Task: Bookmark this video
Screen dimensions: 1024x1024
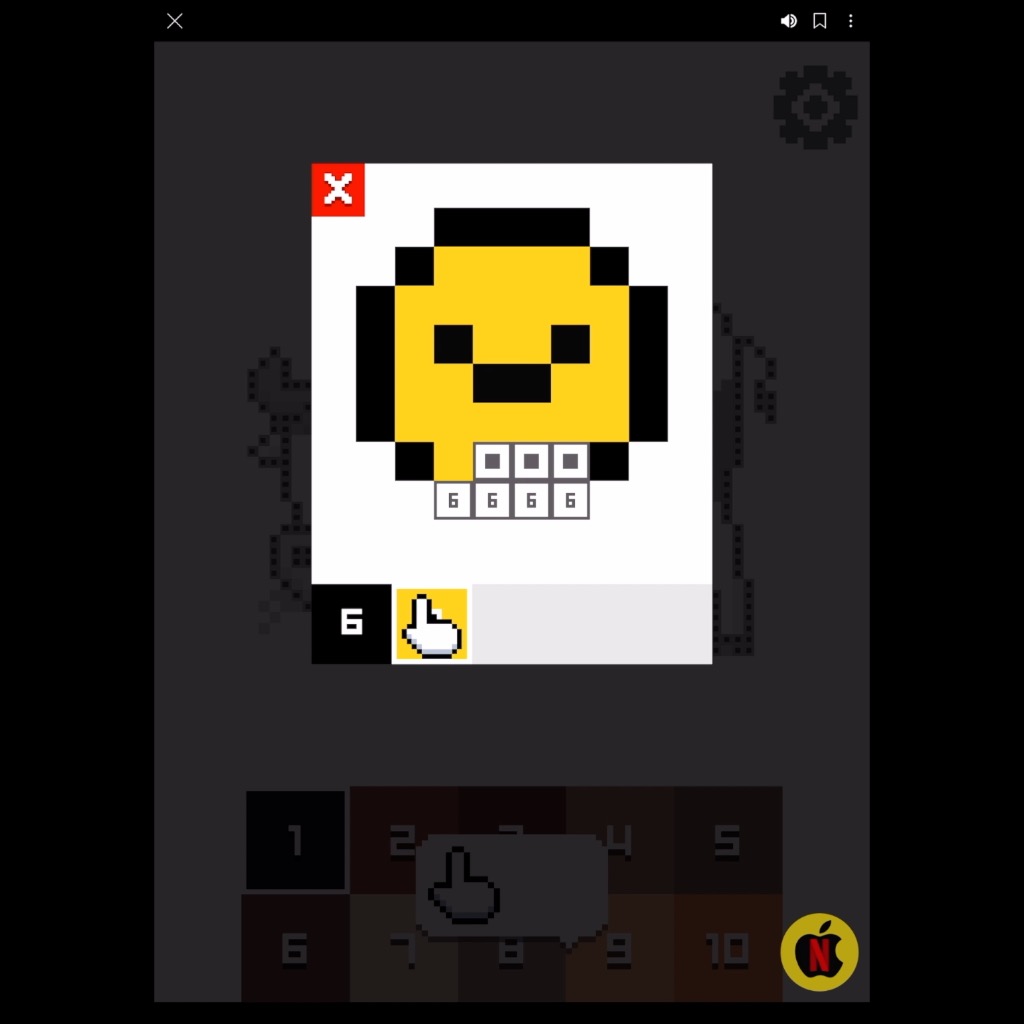Action: pyautogui.click(x=820, y=21)
